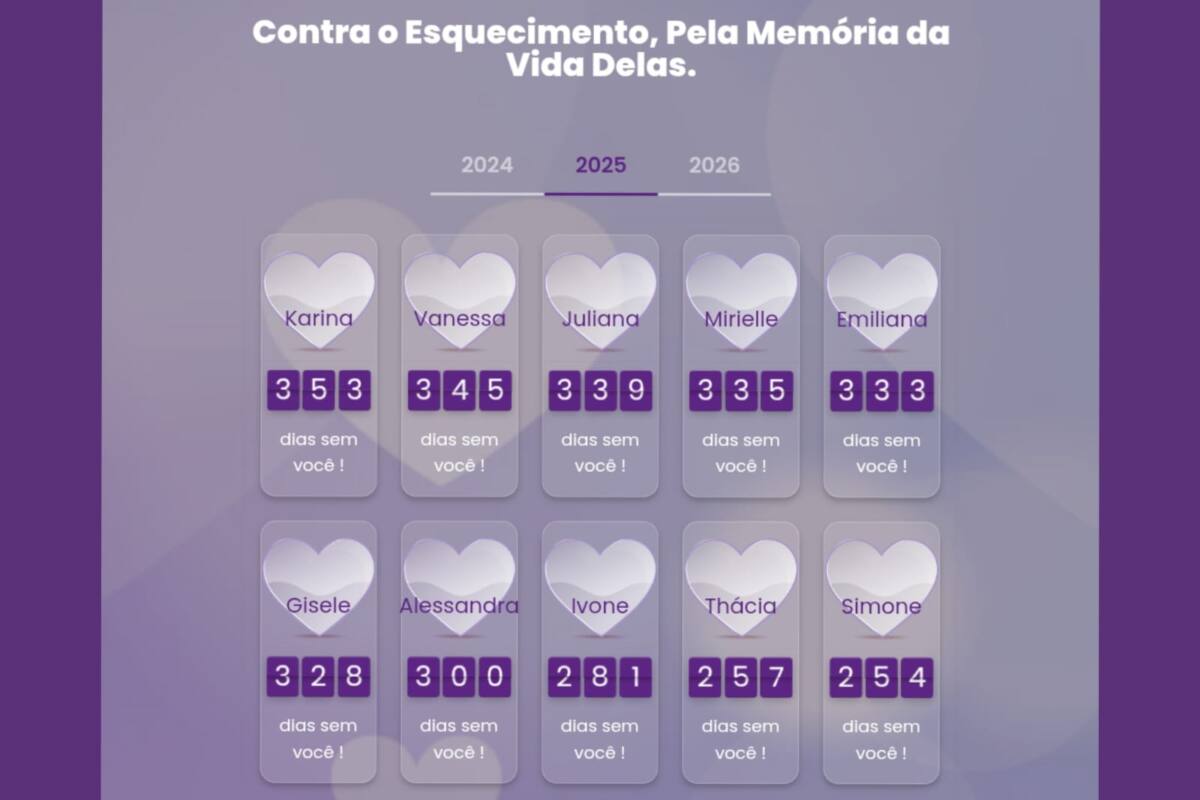Tap Mirielle's heart card

click(x=741, y=366)
